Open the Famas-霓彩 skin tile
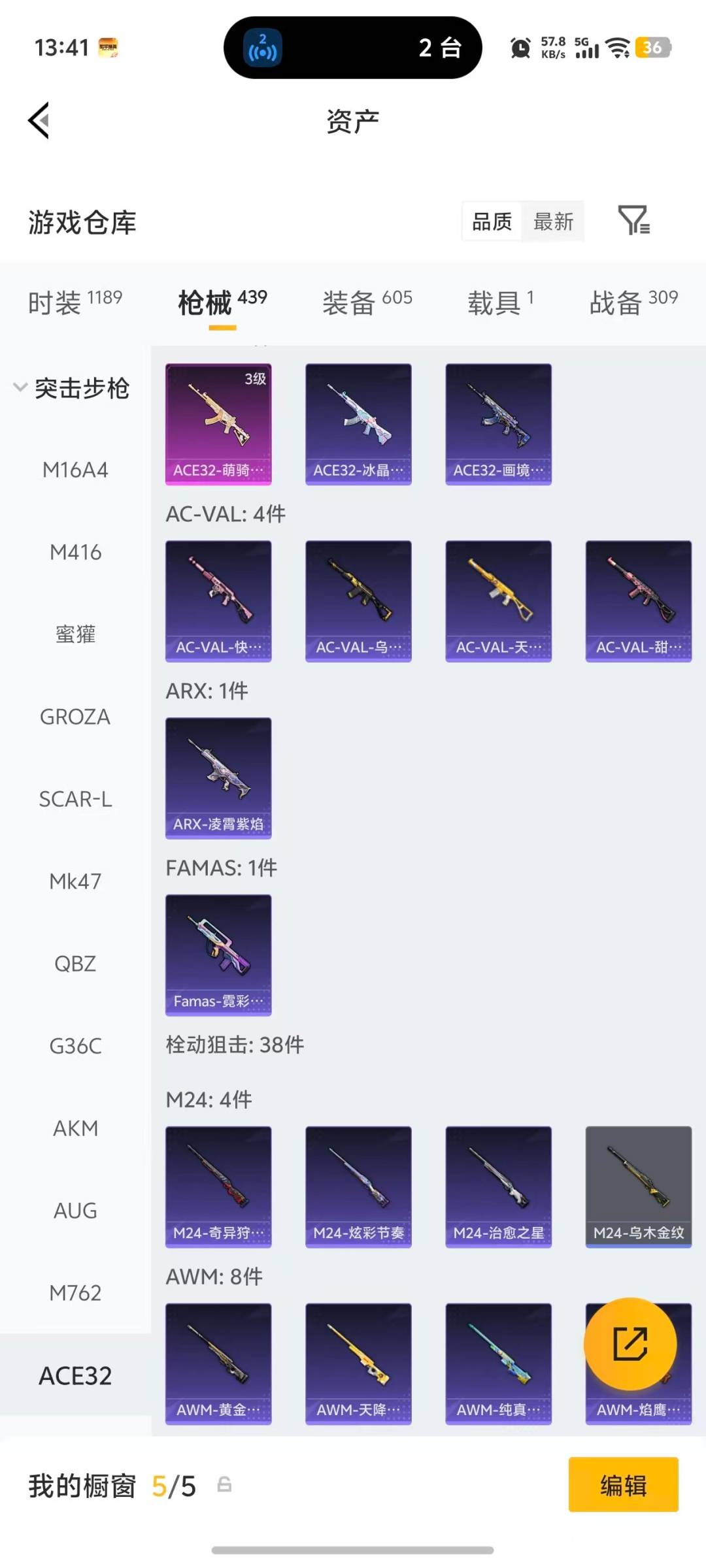The image size is (706, 1568). point(218,955)
